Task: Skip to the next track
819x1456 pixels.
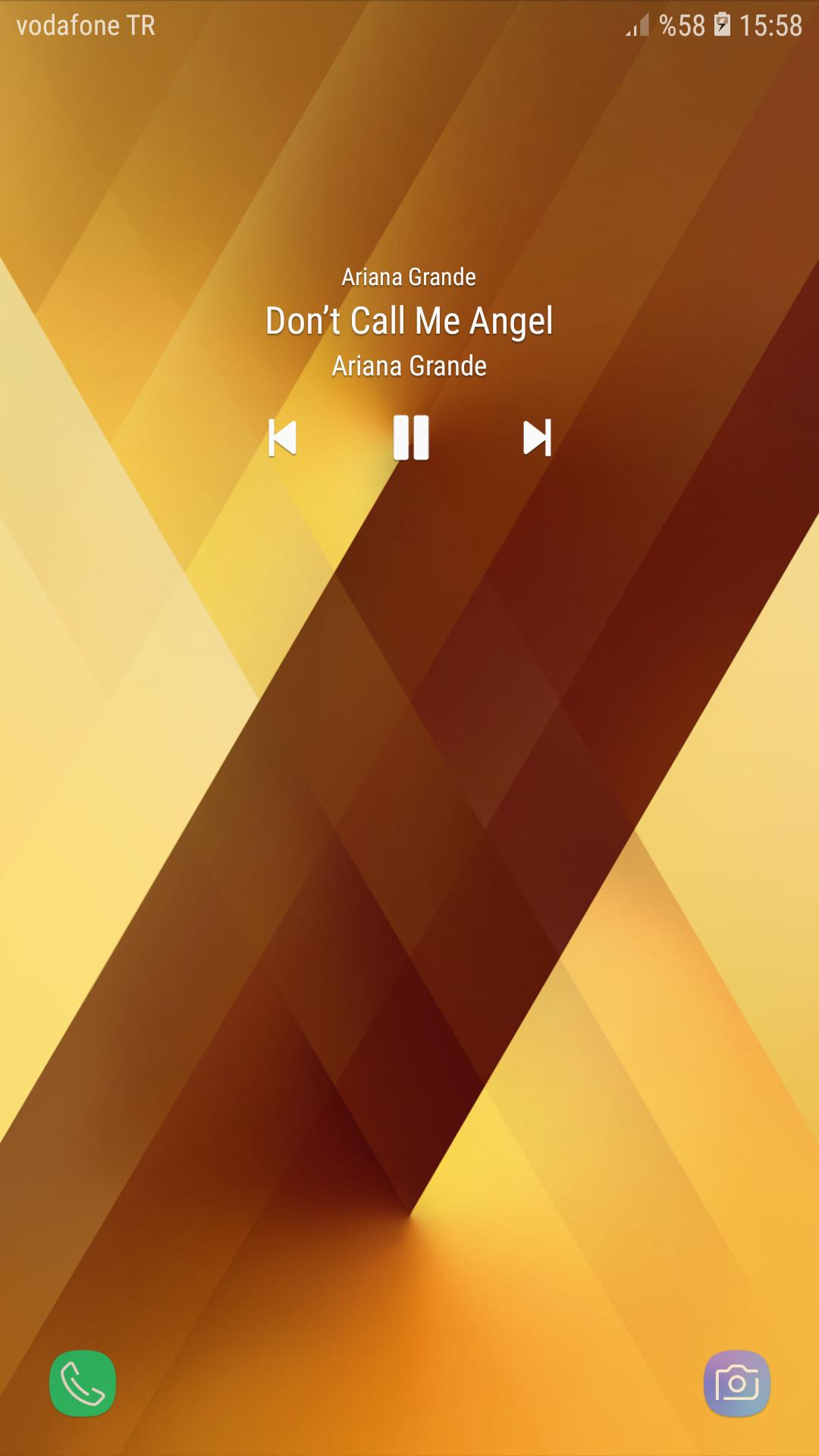Action: [x=537, y=438]
